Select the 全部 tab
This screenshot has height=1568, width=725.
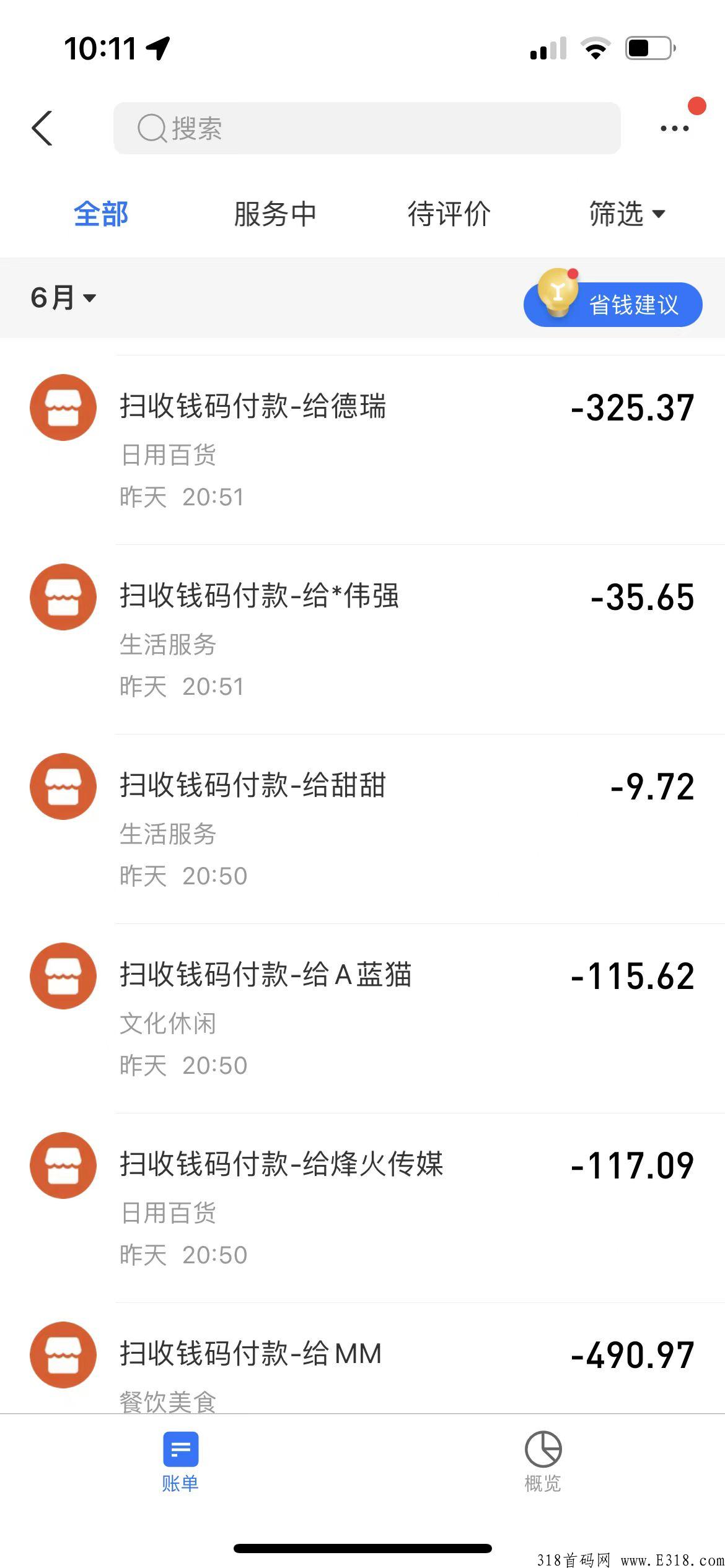pyautogui.click(x=101, y=214)
